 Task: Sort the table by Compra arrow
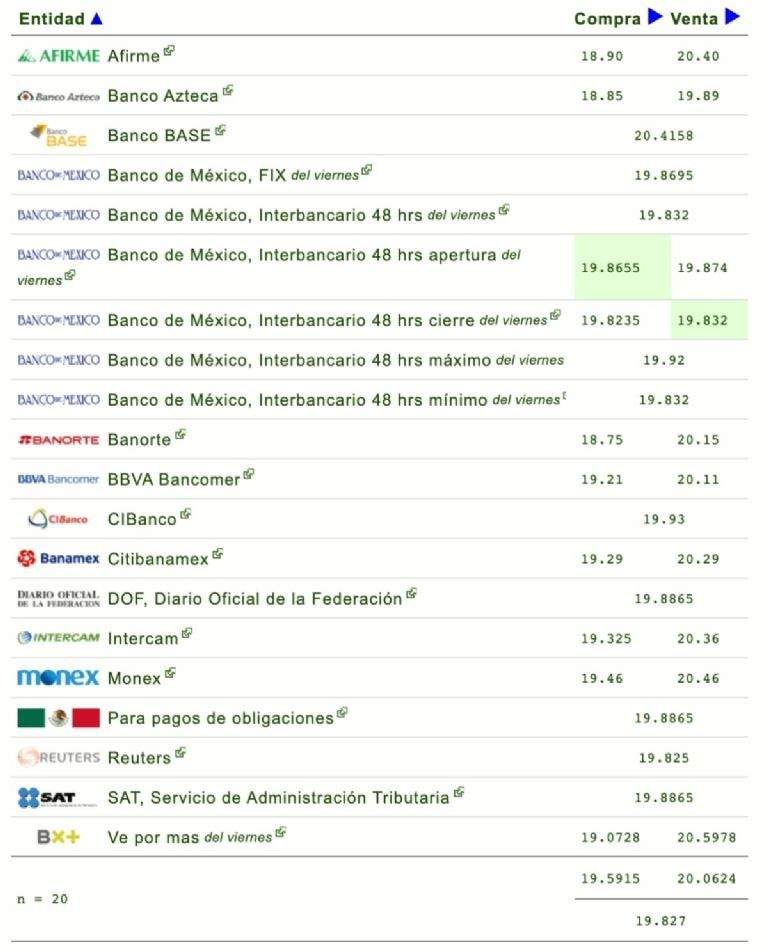click(x=655, y=17)
